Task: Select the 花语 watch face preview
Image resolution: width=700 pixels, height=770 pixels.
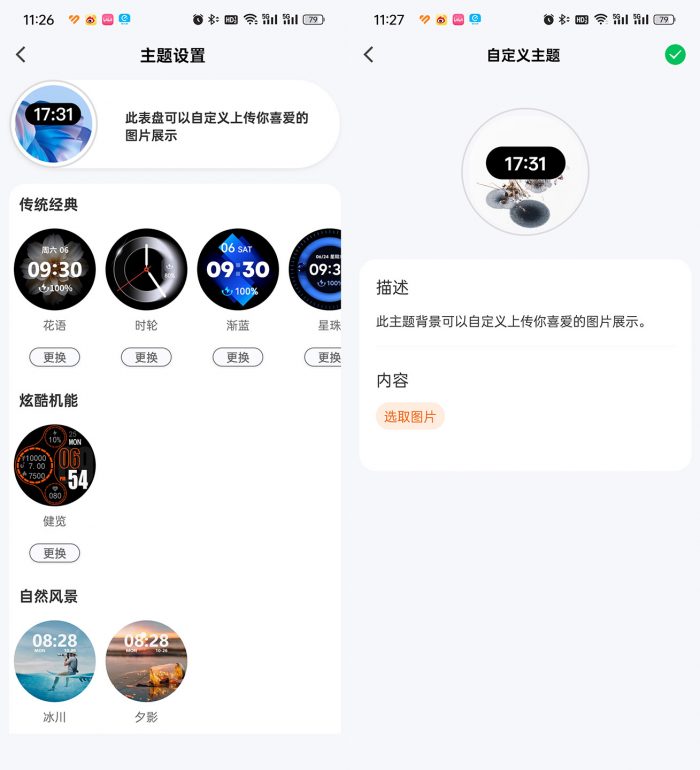Action: [55, 269]
